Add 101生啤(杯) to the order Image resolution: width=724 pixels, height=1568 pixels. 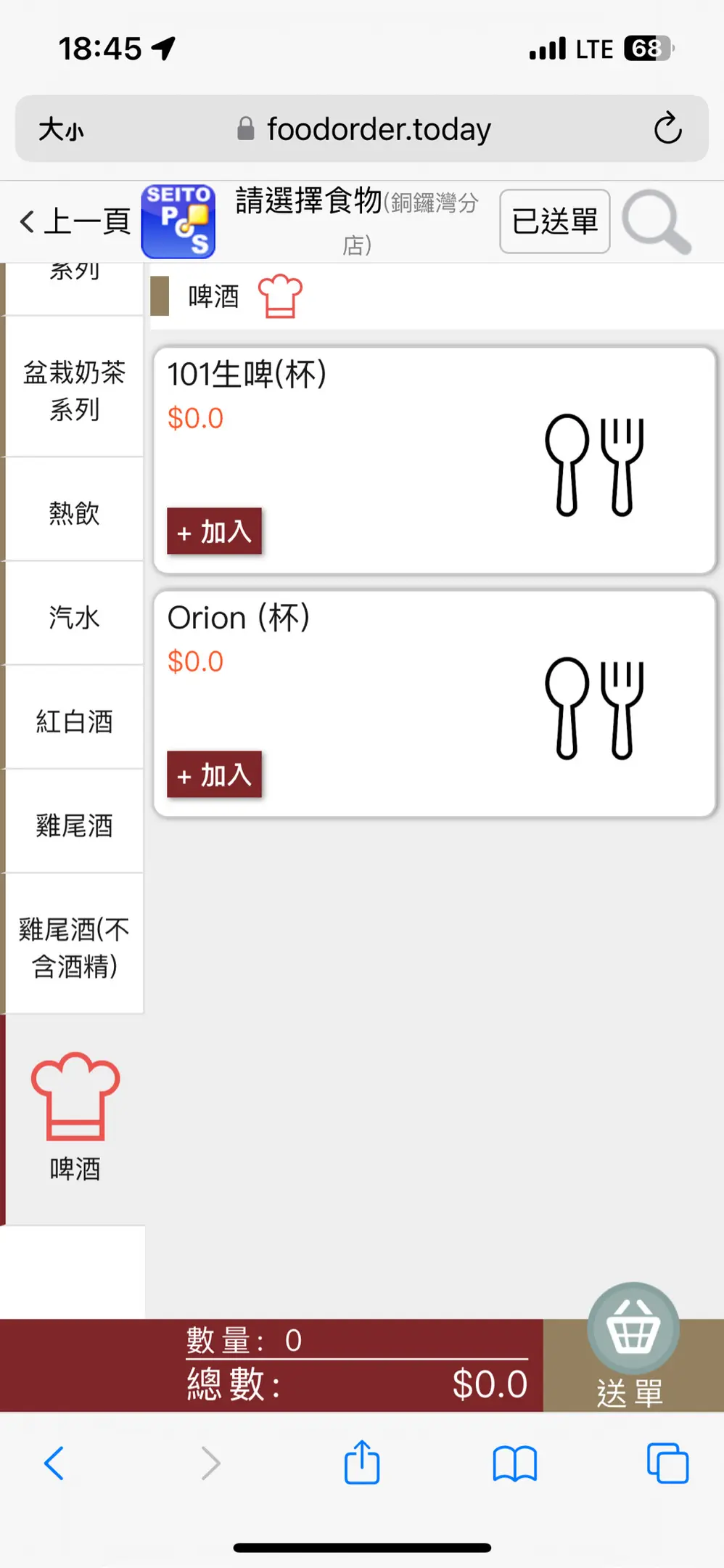214,531
